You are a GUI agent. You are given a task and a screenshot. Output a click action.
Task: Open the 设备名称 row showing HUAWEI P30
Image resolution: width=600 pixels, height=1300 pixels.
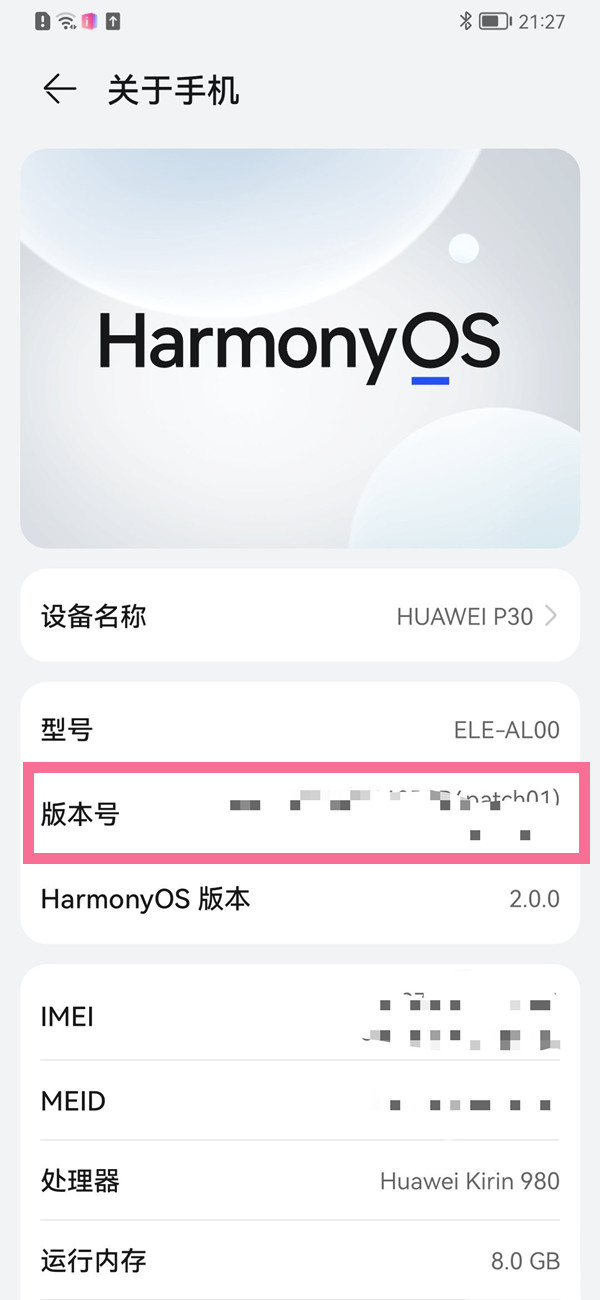[x=300, y=616]
